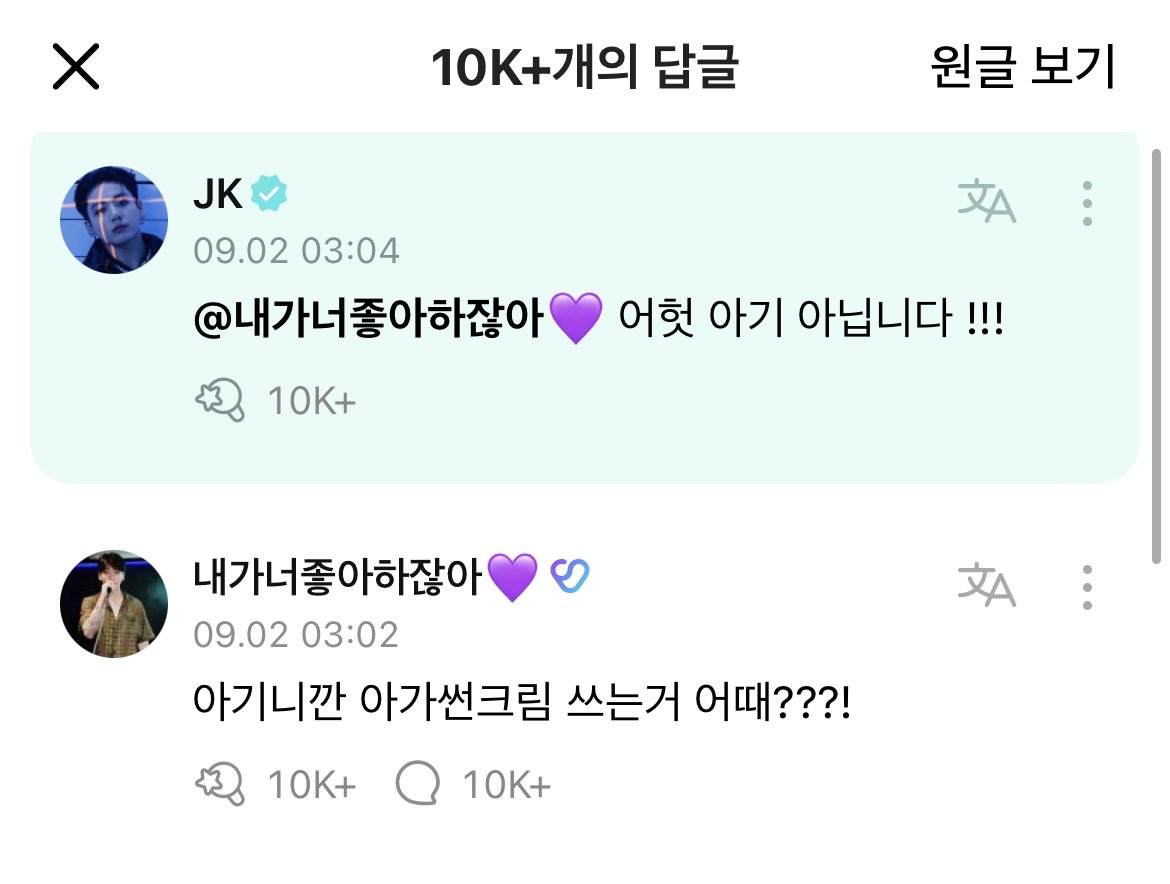Open 원글 보기 to view the original post
The height and width of the screenshot is (884, 1170).
[1021, 67]
